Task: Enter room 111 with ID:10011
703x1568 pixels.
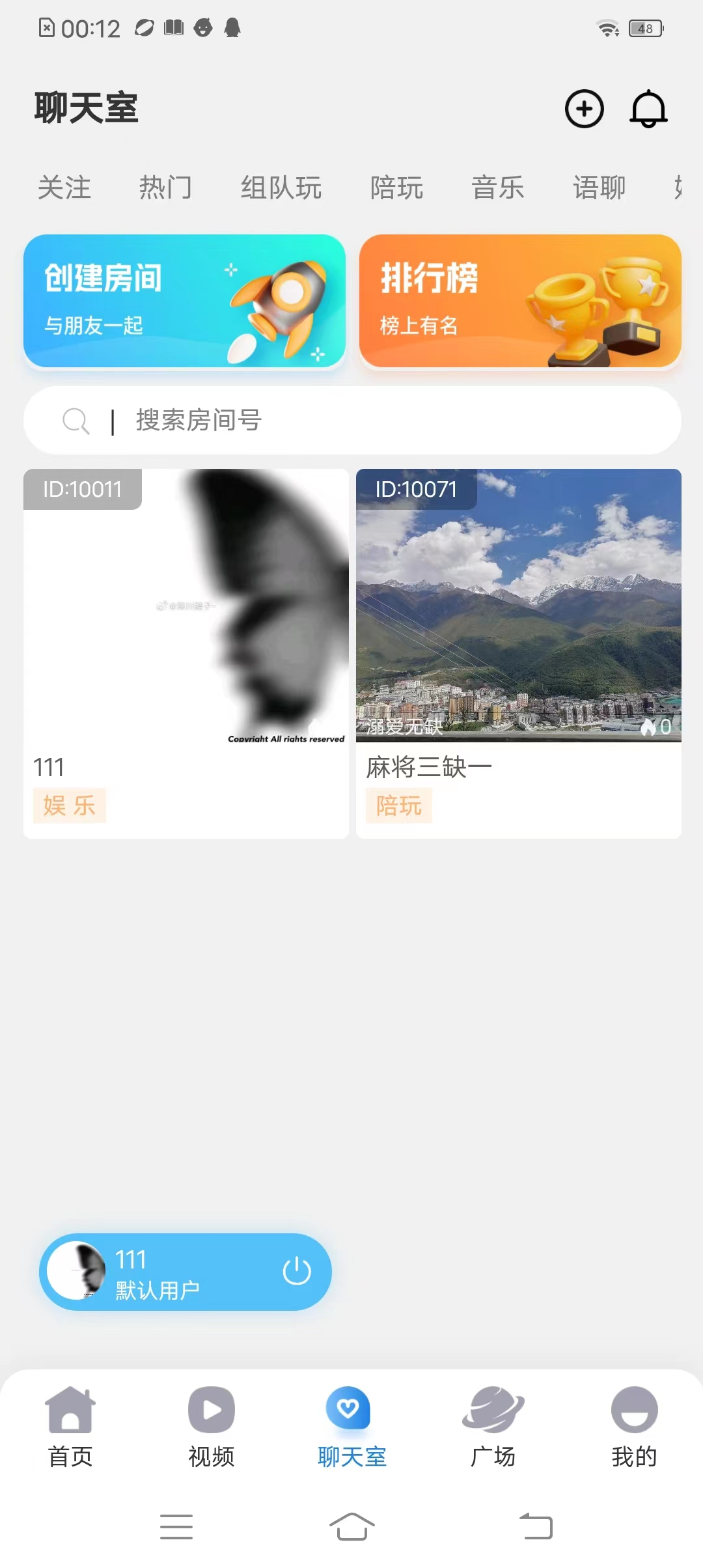Action: pyautogui.click(x=186, y=652)
